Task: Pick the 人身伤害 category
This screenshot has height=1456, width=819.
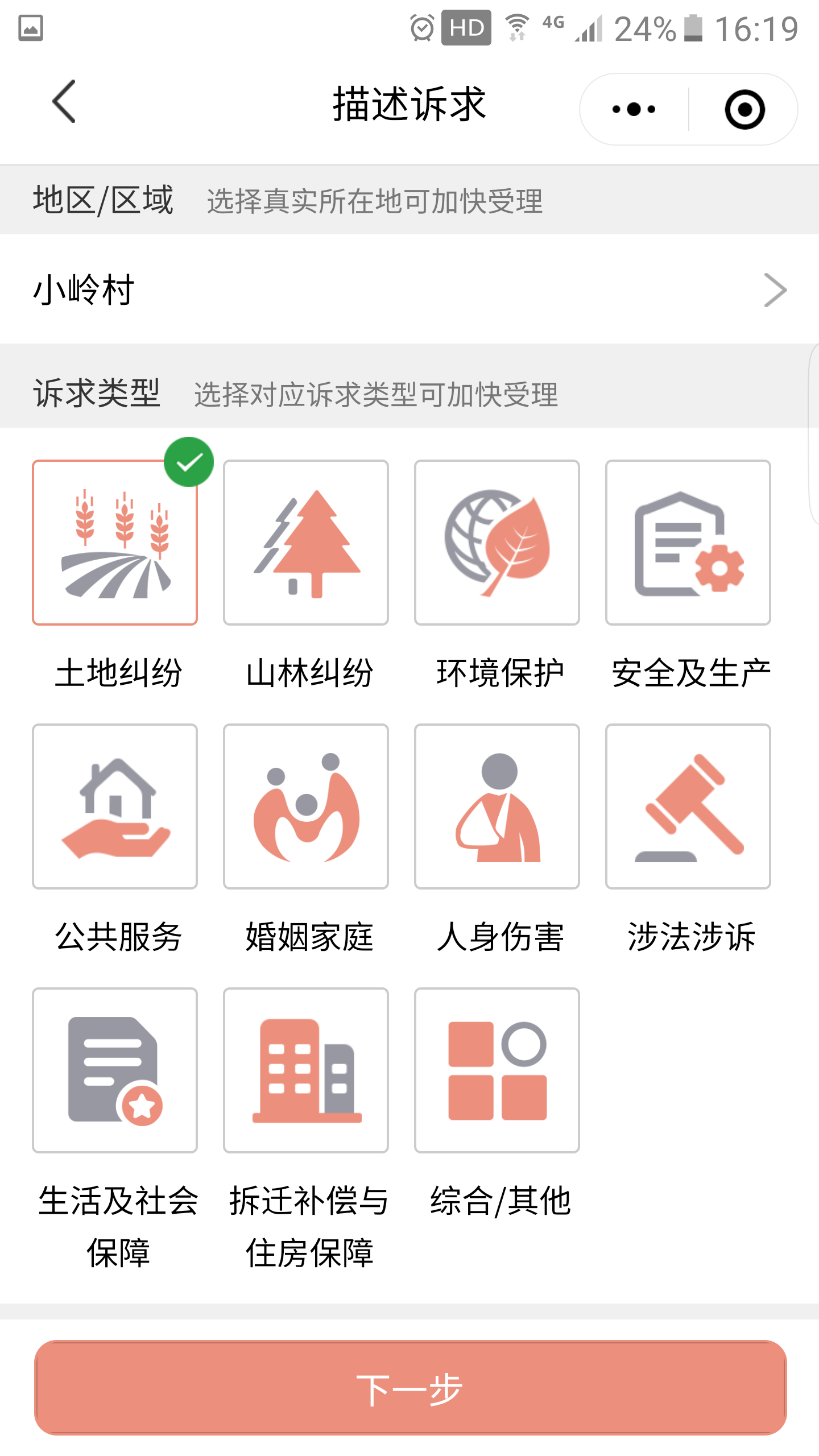Action: click(497, 806)
